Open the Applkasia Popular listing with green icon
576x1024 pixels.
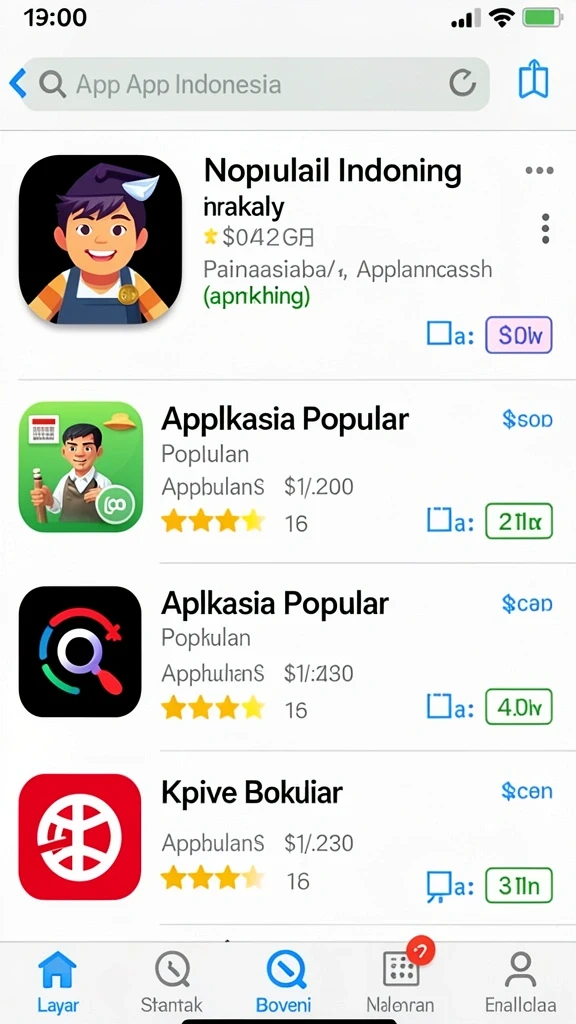(x=288, y=470)
